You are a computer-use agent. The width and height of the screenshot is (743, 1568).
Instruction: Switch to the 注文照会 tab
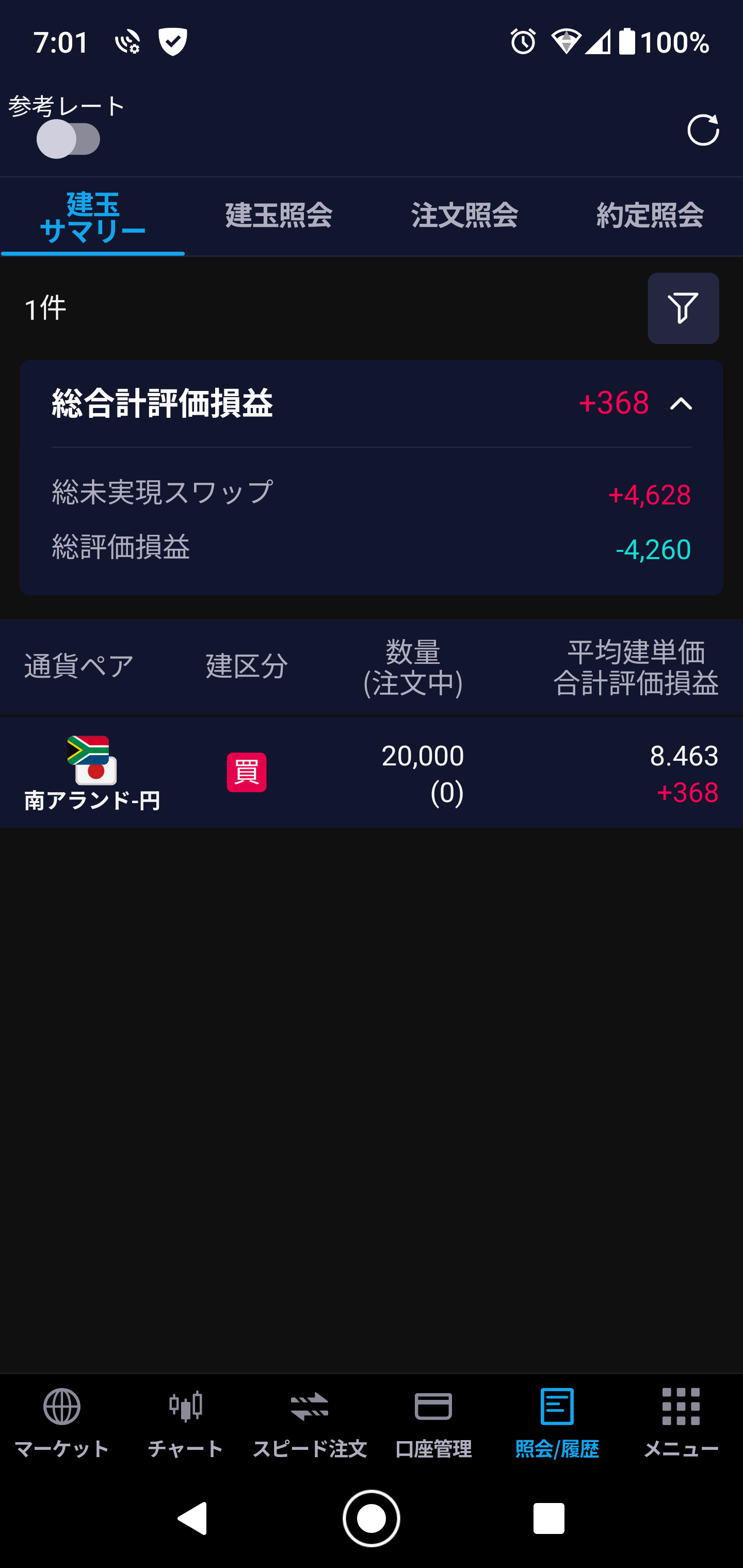(x=464, y=216)
